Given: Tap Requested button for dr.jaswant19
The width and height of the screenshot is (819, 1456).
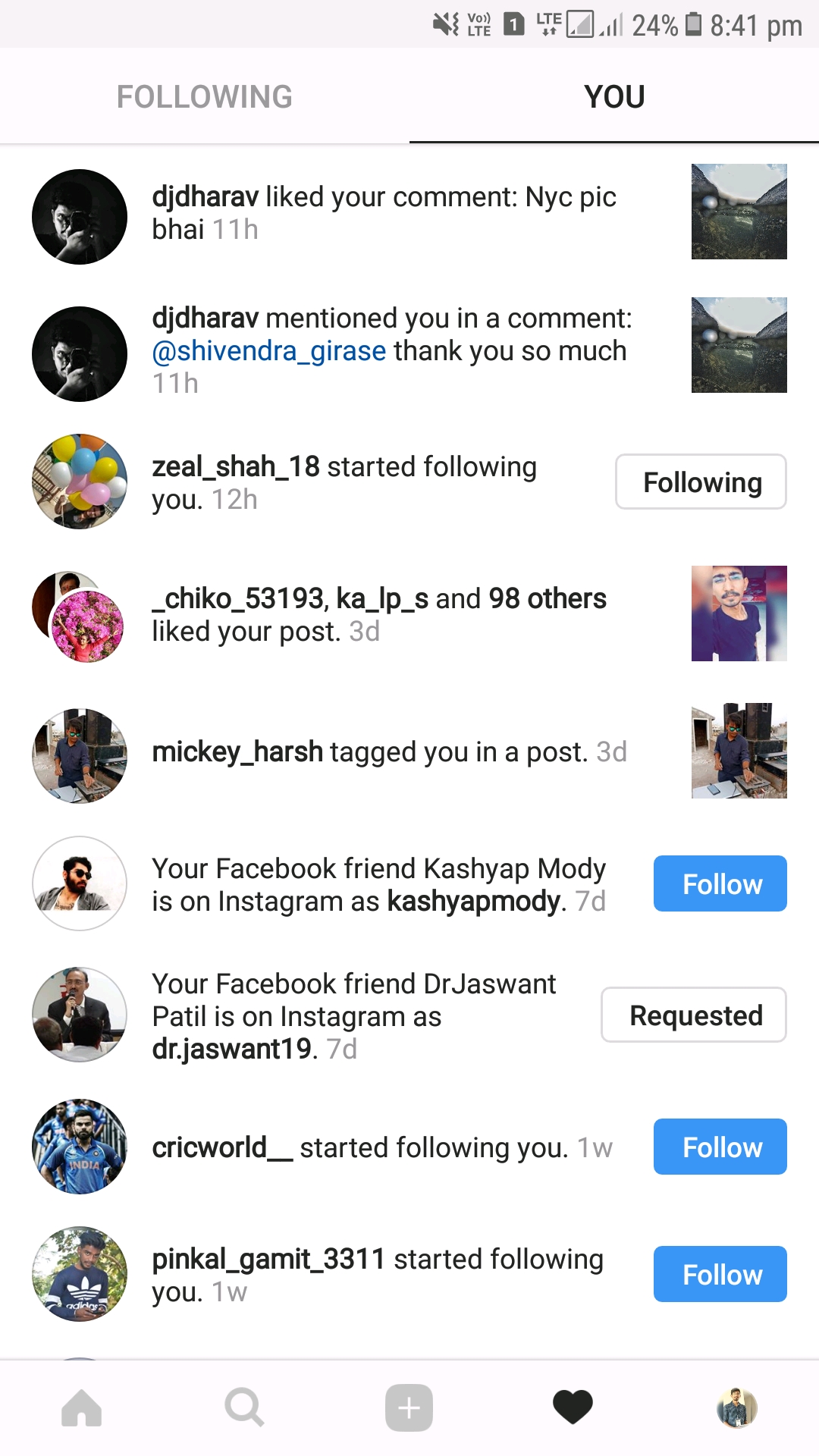Looking at the screenshot, I should [694, 1015].
